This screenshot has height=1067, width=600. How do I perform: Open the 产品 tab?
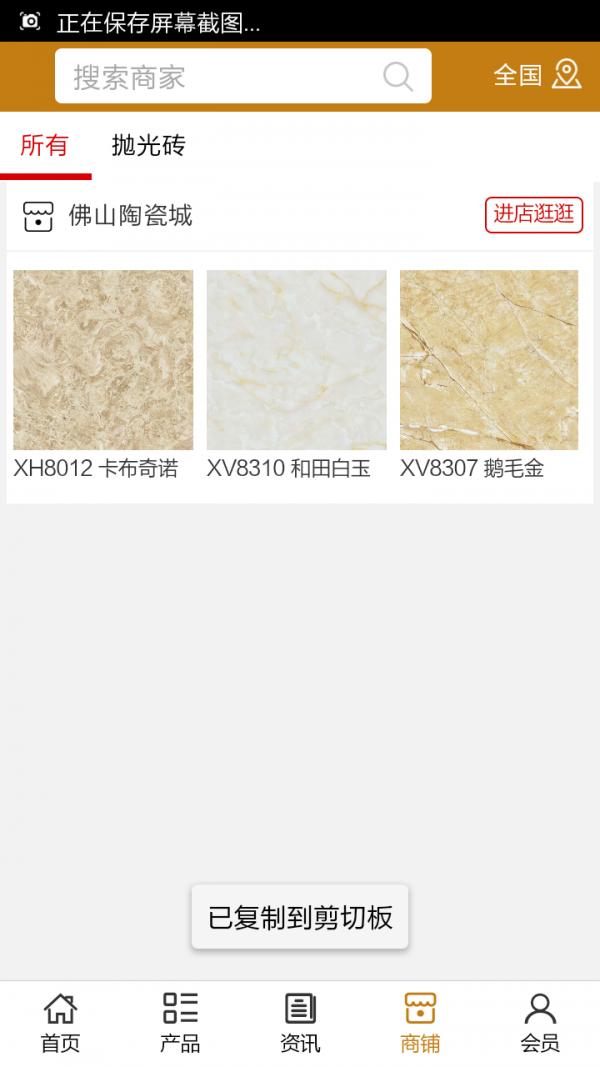180,1023
